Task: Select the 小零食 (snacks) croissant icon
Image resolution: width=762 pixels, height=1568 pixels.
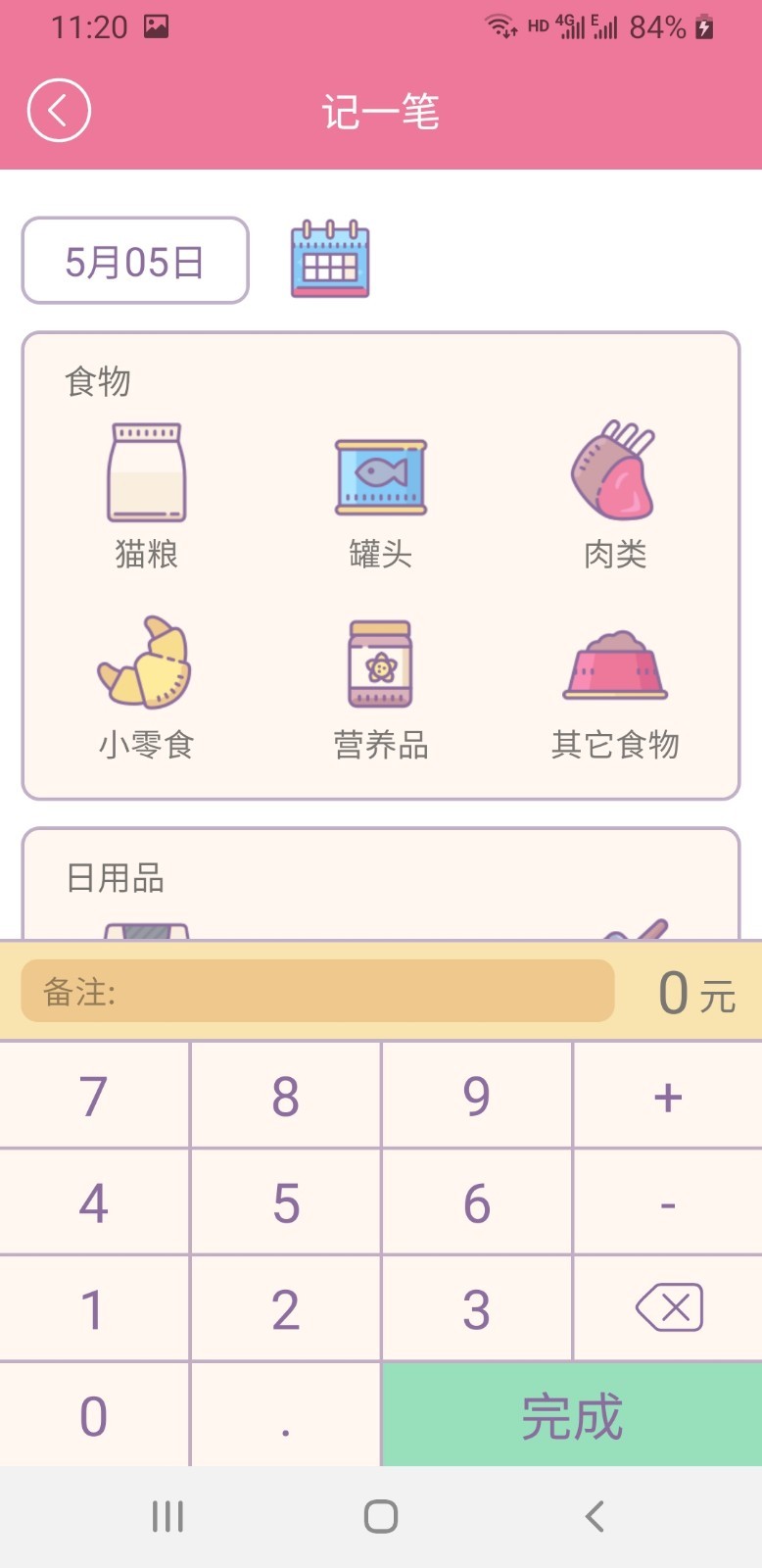Action: 147,666
